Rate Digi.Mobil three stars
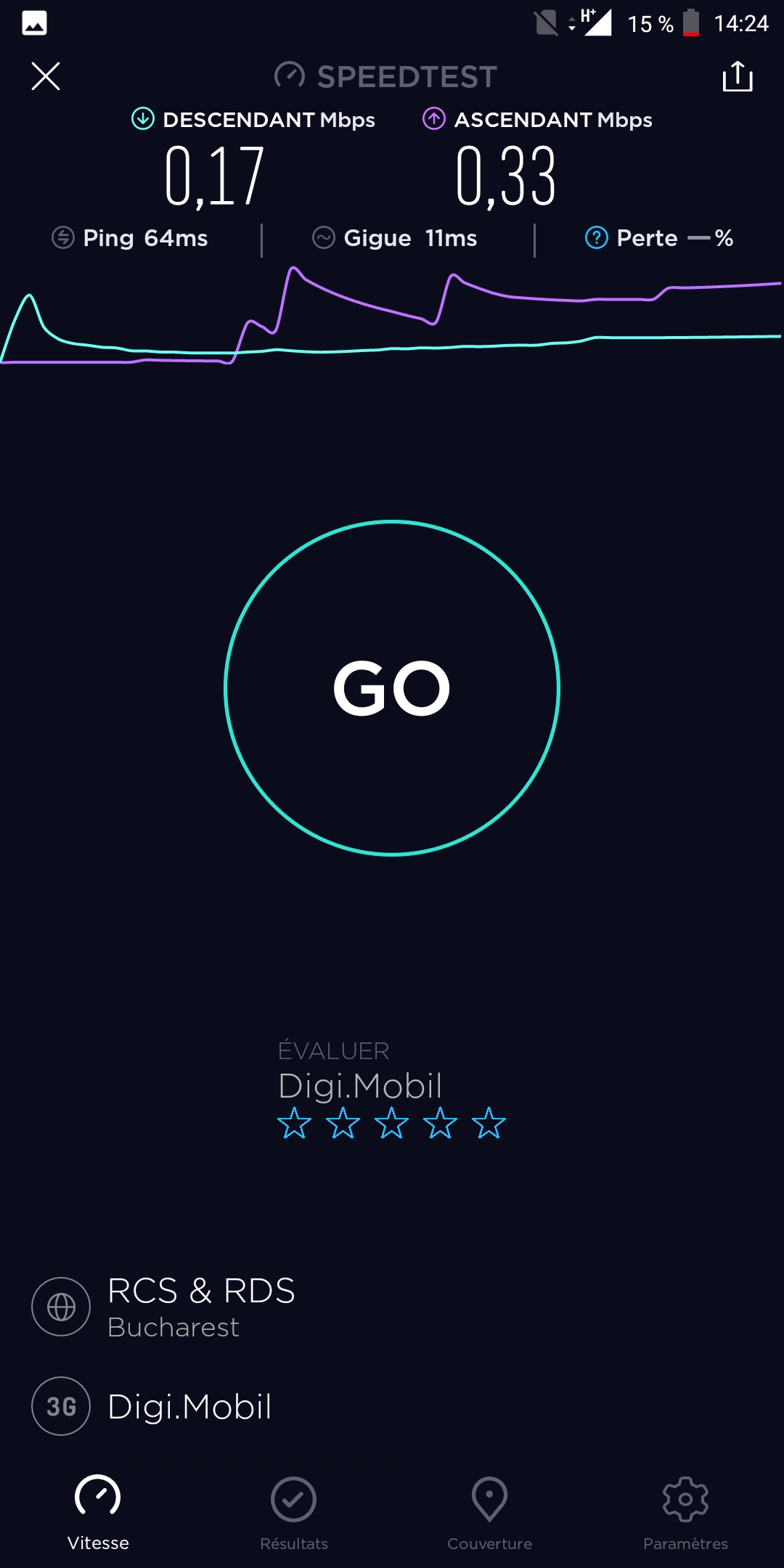The image size is (784, 1568). (x=391, y=1123)
